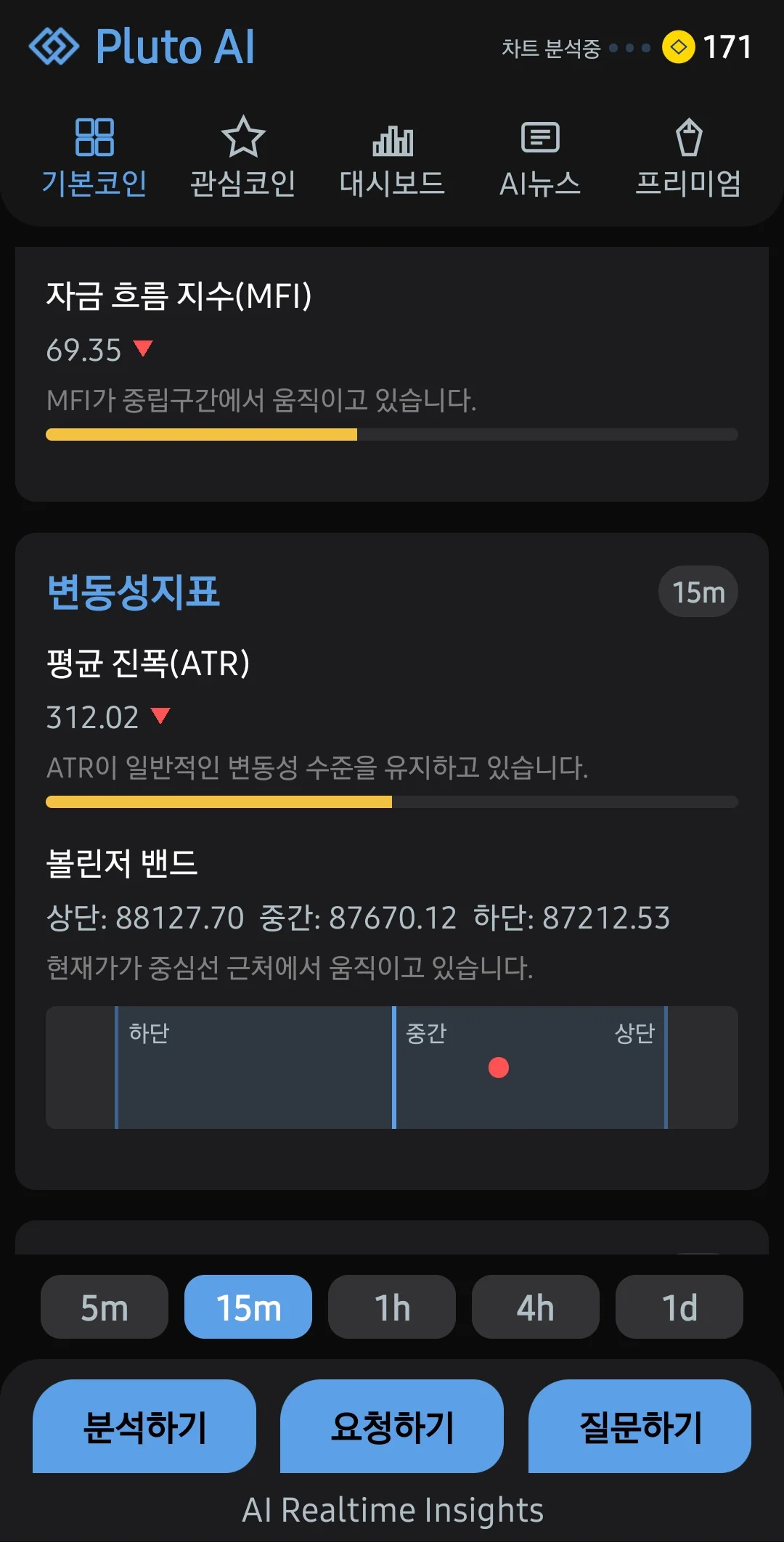Switch to the 관심코인 tab

click(244, 156)
